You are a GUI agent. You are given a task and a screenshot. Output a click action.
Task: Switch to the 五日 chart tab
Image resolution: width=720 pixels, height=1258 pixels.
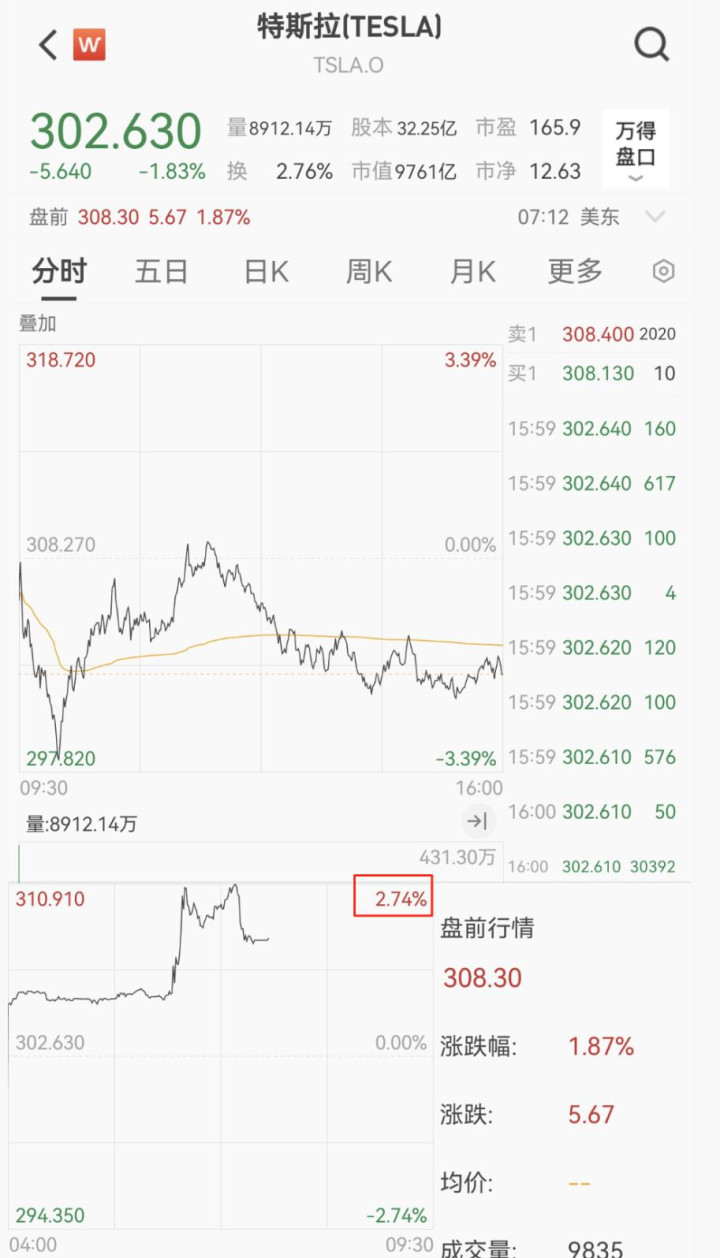pyautogui.click(x=162, y=271)
